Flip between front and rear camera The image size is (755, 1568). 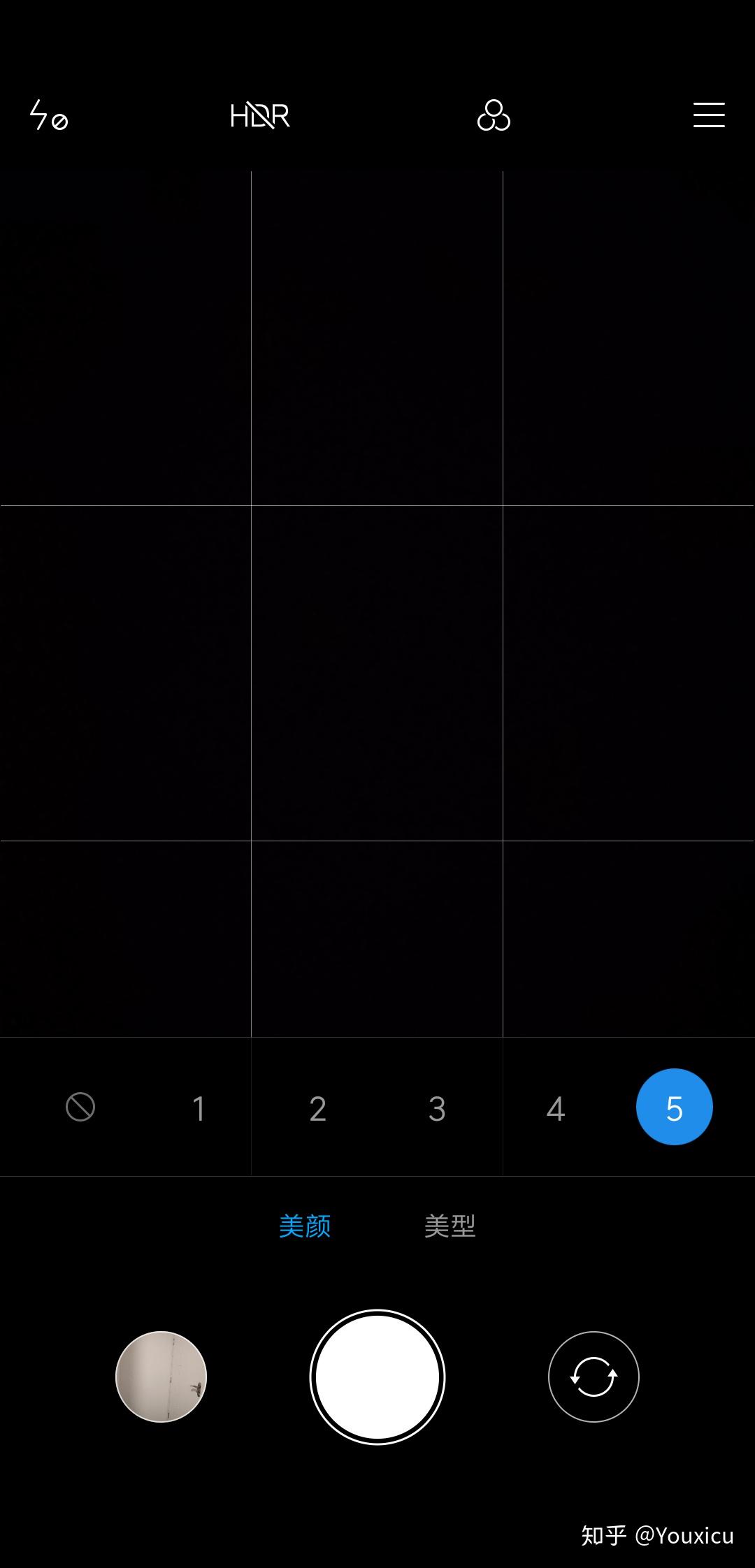pyautogui.click(x=594, y=1377)
